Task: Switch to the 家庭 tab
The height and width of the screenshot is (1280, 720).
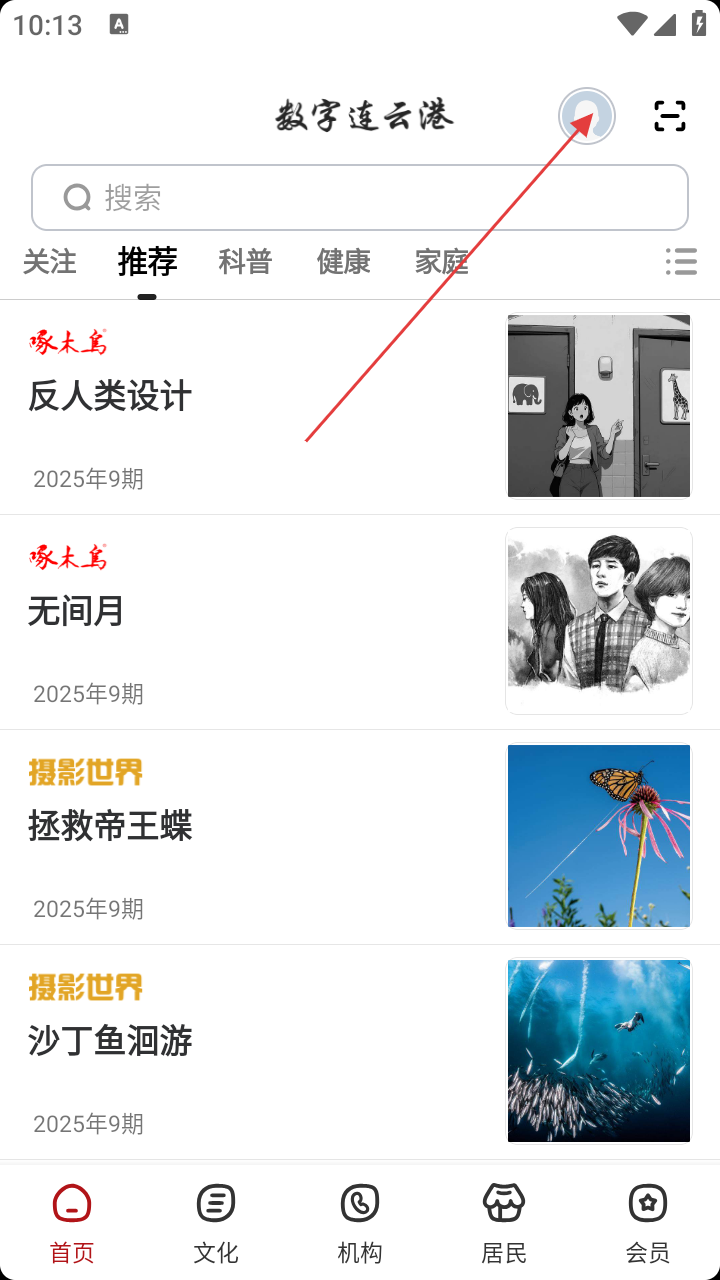Action: (441, 262)
